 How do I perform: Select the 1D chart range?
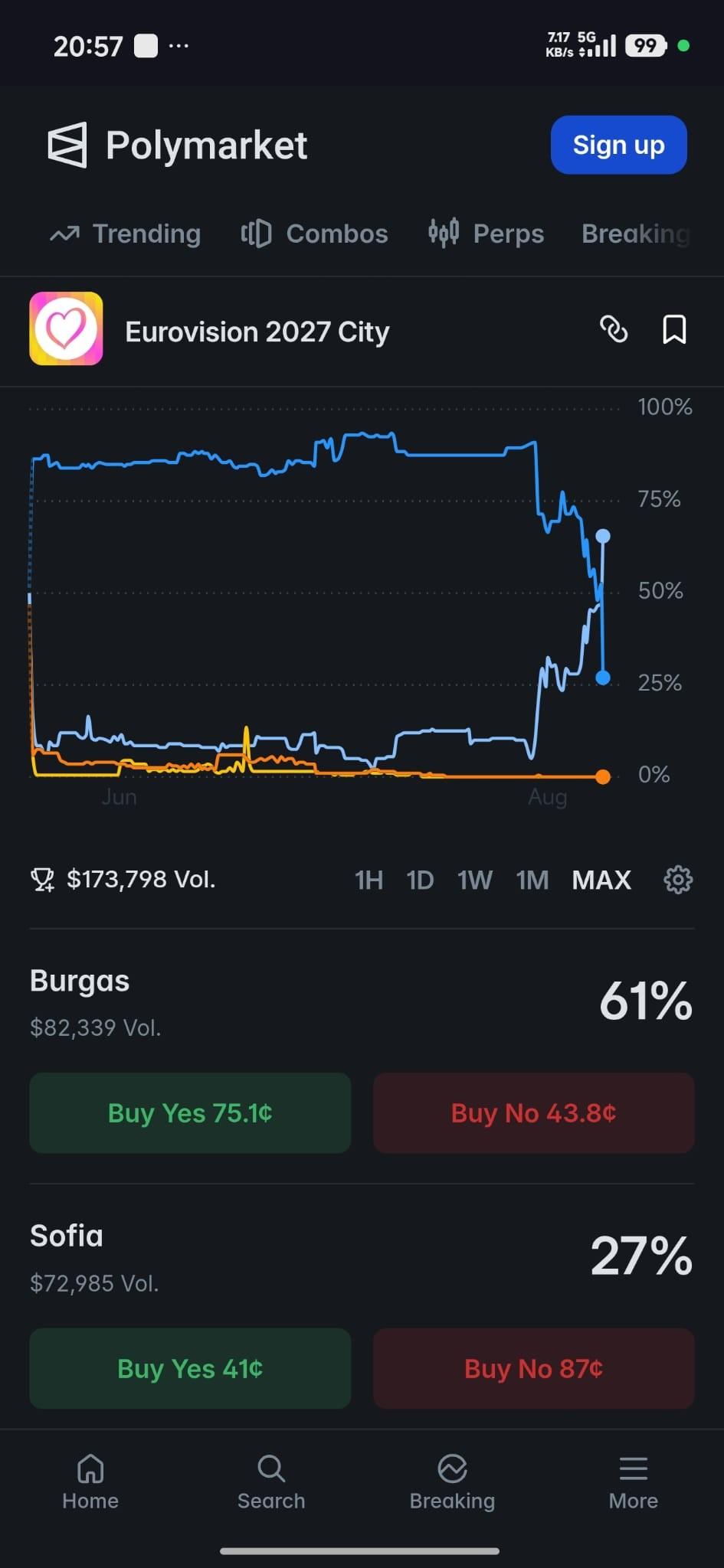(420, 880)
